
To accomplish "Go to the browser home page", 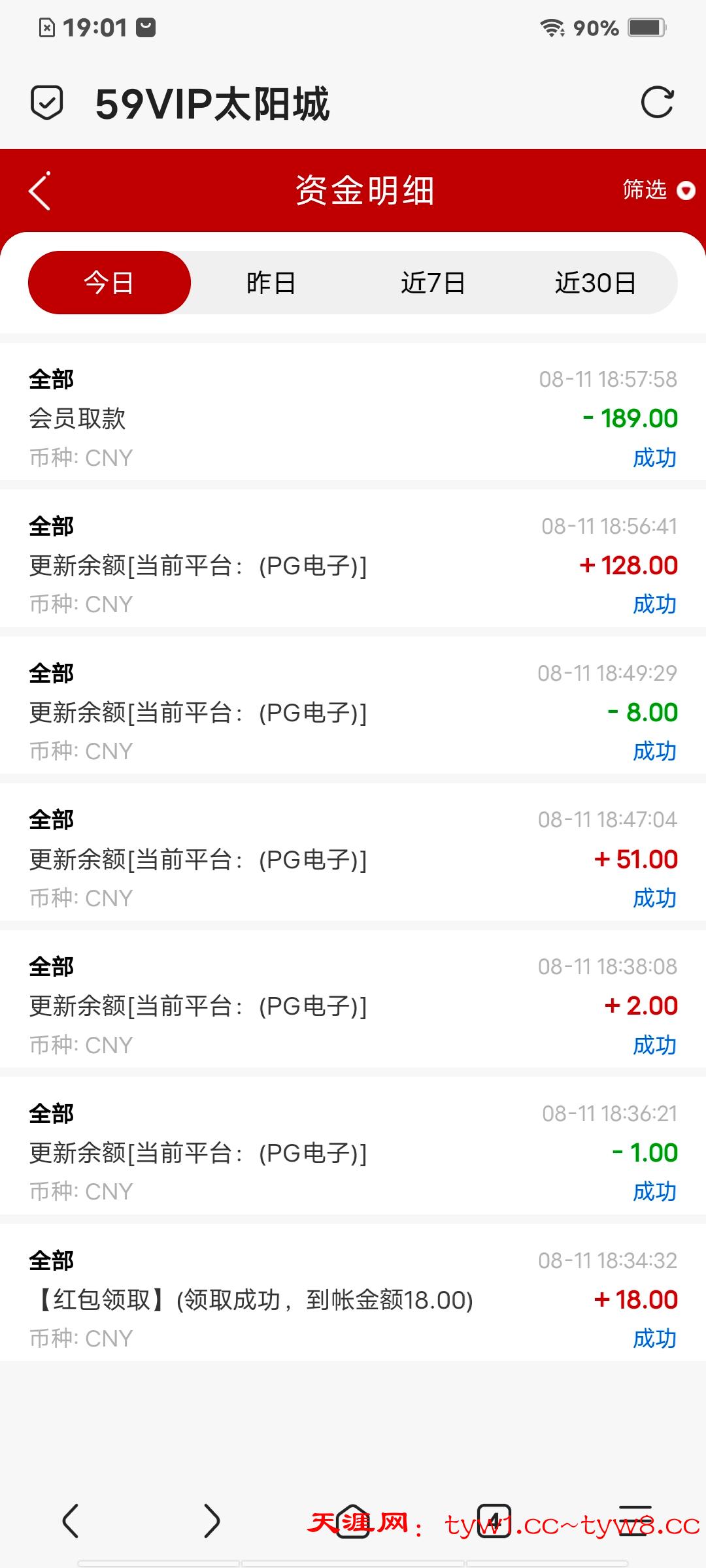I will (x=353, y=1520).
